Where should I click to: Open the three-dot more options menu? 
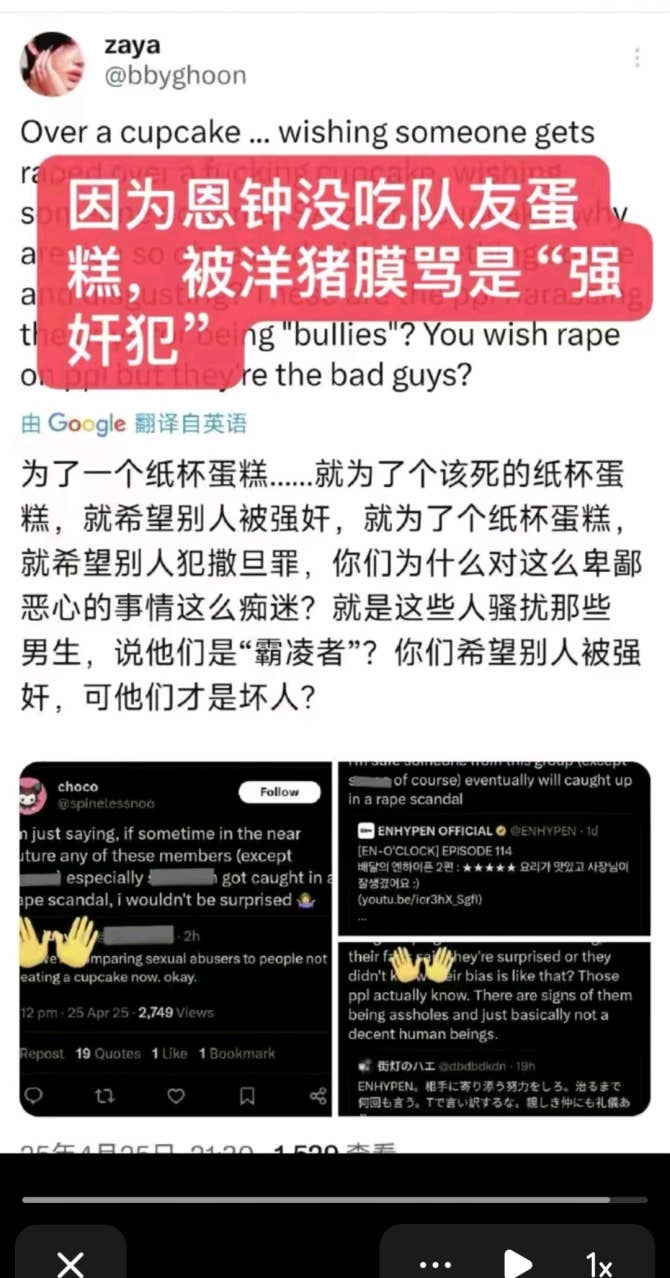pos(436,1264)
